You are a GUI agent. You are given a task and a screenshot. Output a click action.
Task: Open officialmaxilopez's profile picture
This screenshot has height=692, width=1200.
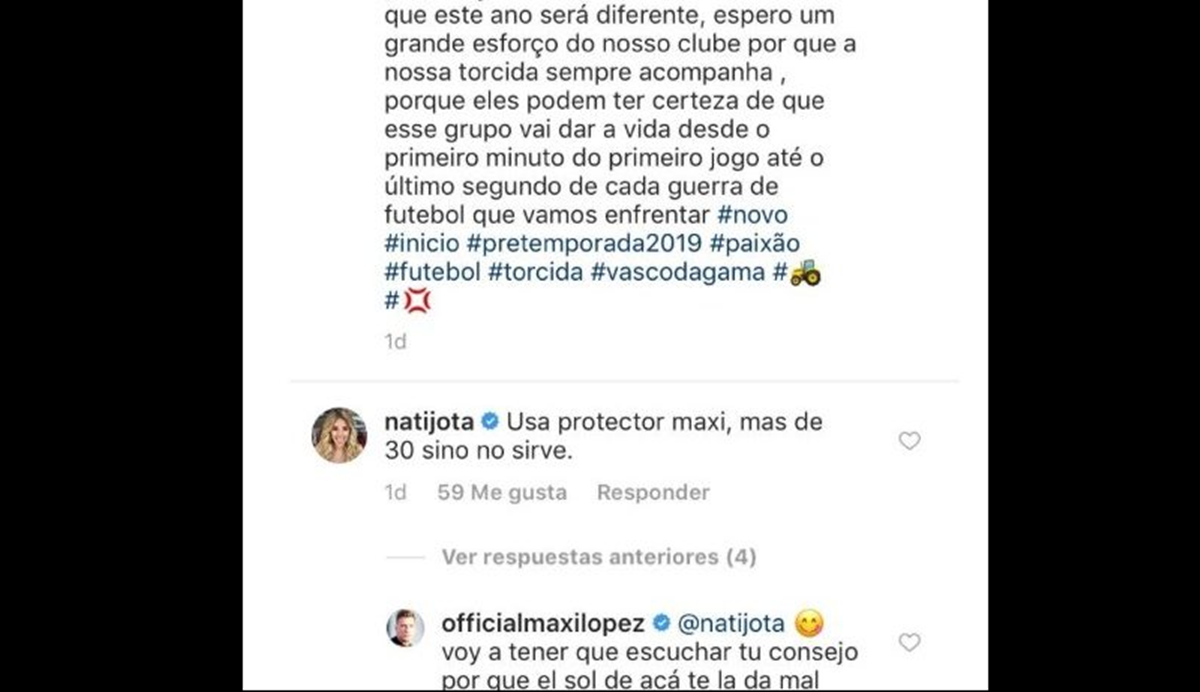(x=406, y=628)
